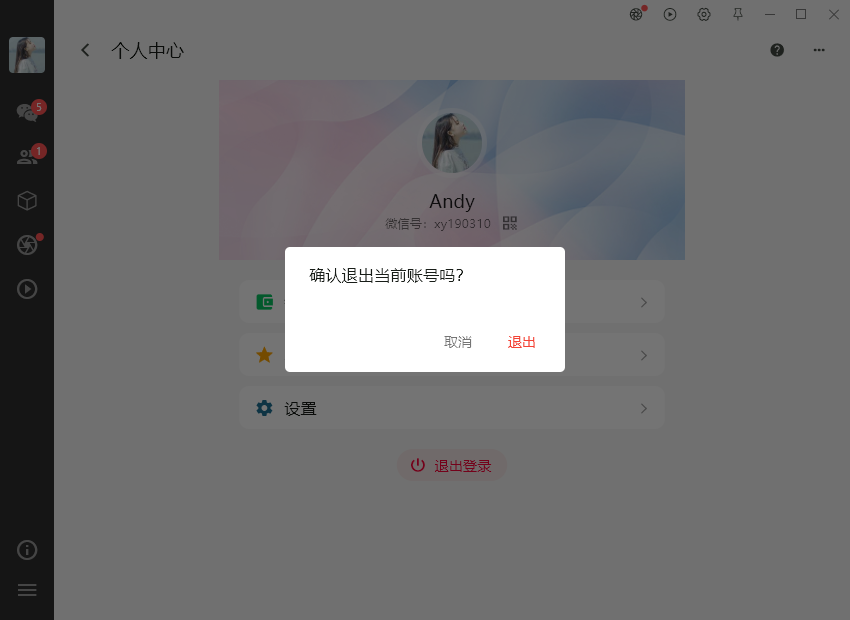Tap the profile avatar in sidebar
The image size is (850, 620).
click(27, 55)
